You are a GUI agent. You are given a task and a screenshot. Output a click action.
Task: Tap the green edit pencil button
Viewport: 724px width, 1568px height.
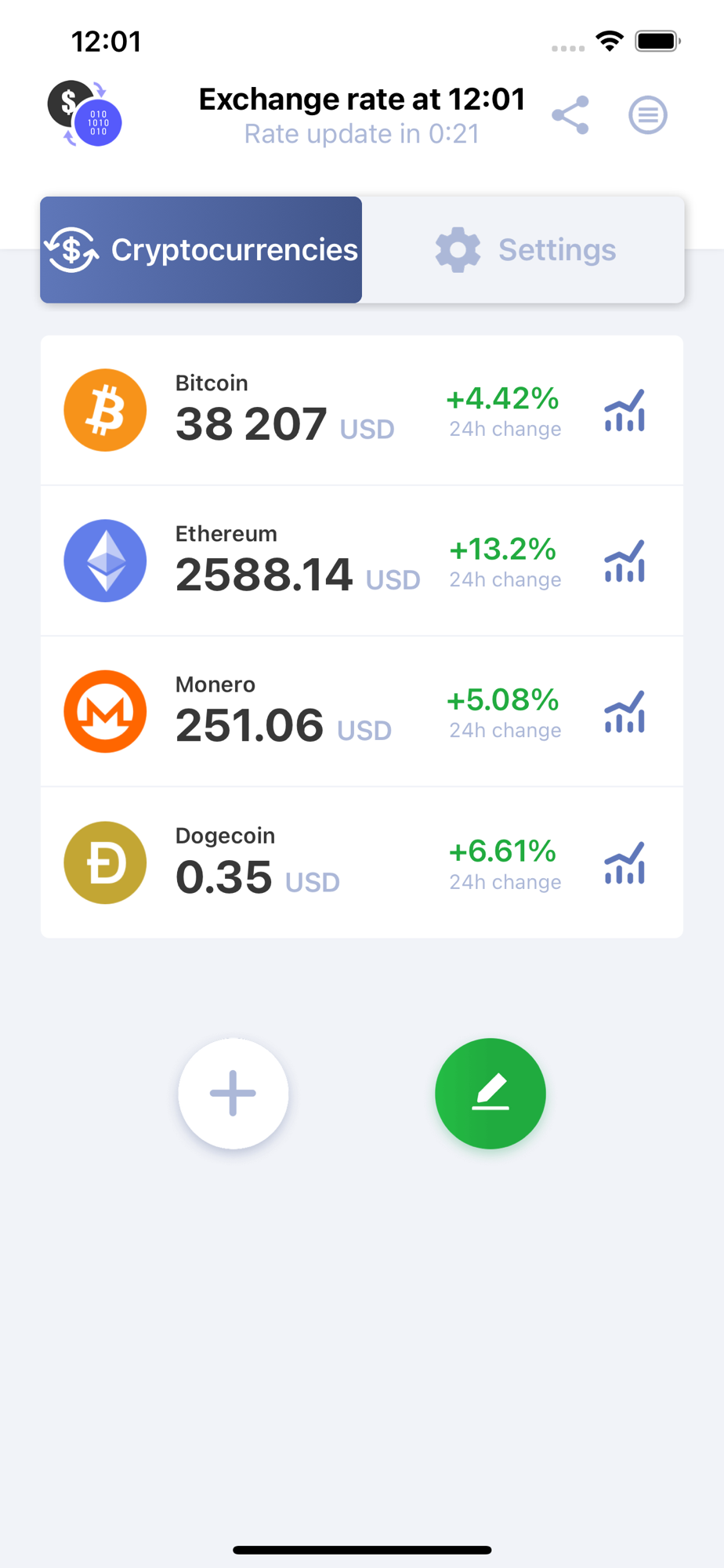coord(491,1094)
